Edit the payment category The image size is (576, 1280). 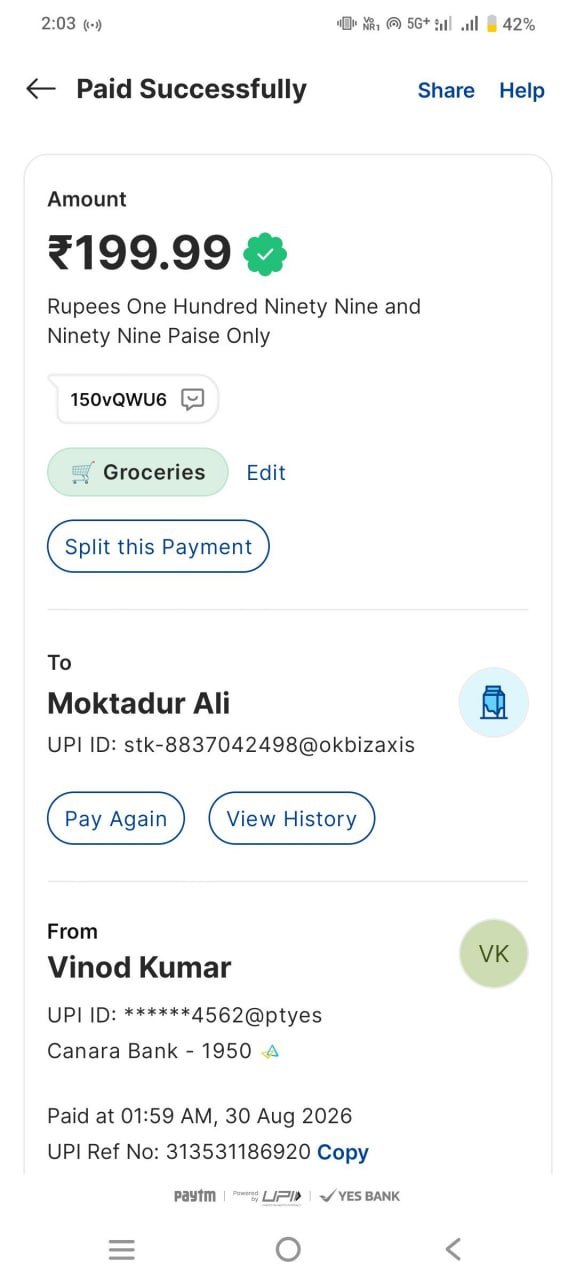coord(266,473)
